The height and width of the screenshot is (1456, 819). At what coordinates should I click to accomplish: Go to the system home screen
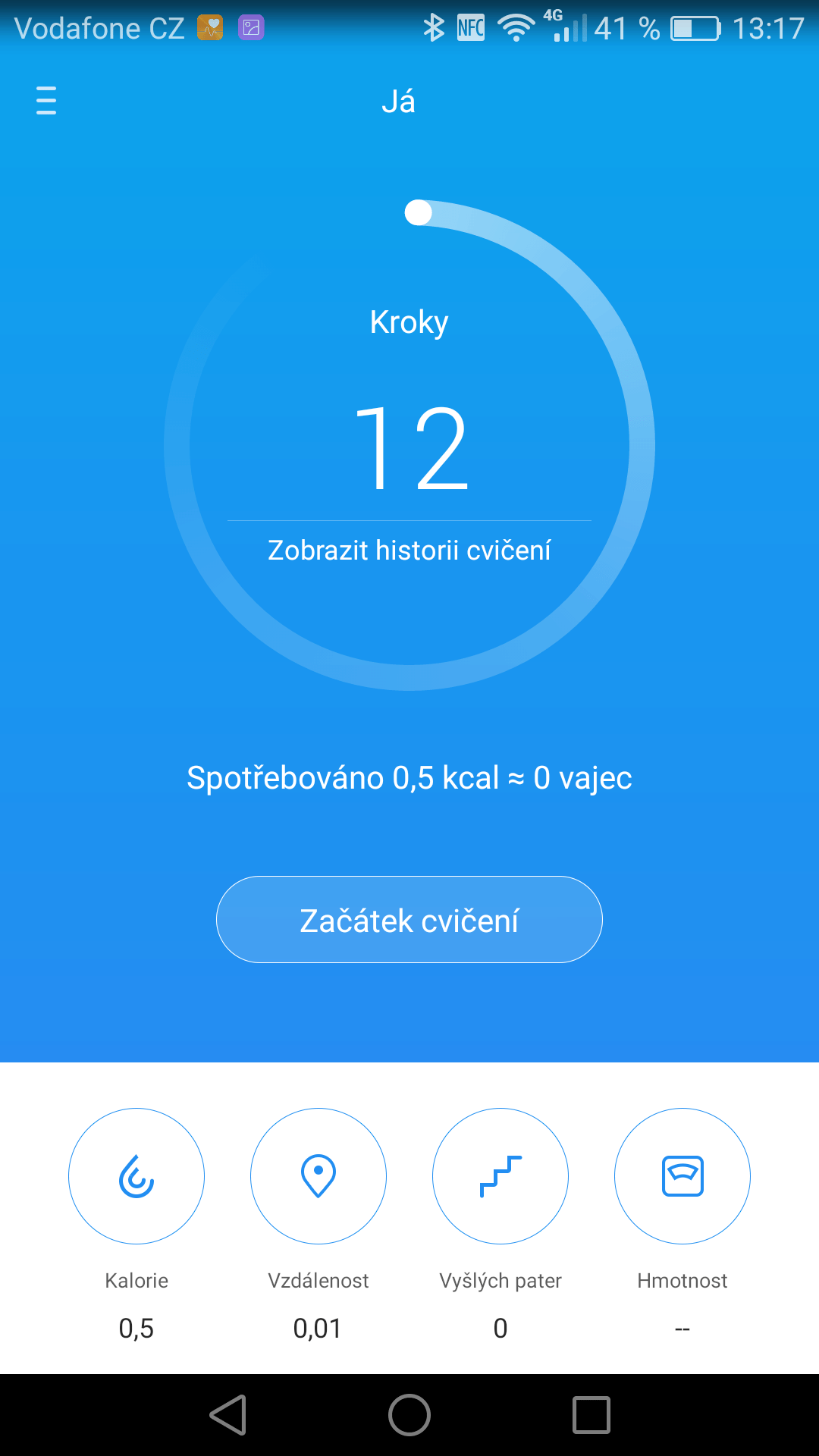(x=409, y=1415)
